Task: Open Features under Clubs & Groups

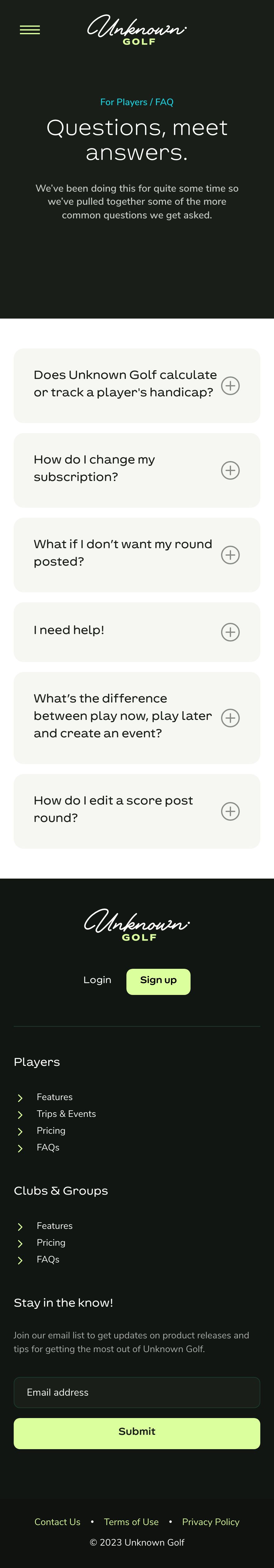Action: [54, 1225]
